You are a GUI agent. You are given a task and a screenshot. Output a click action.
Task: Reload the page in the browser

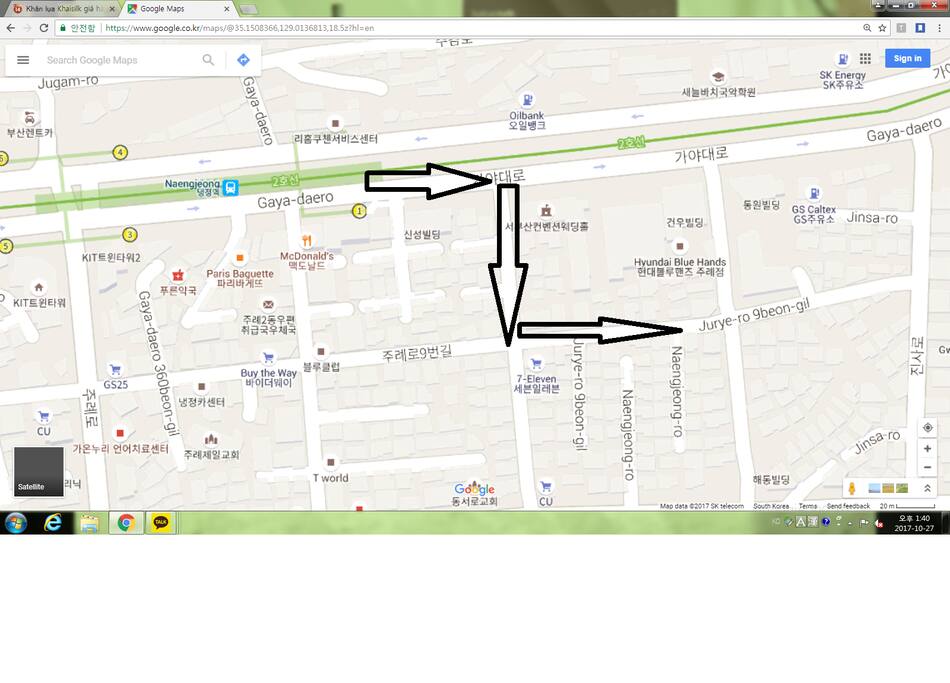click(x=44, y=28)
